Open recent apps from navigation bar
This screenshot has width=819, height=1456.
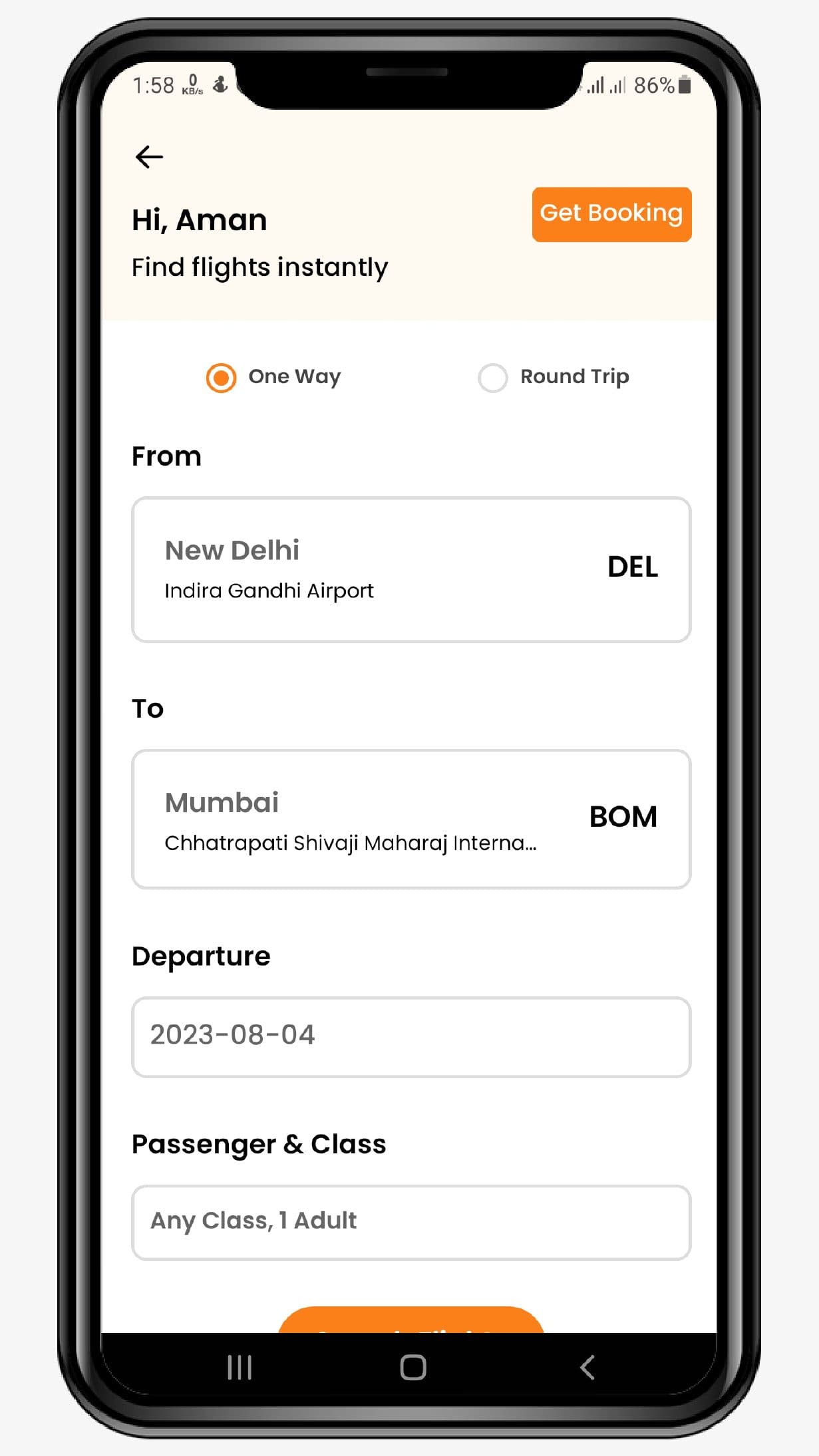tap(240, 1368)
